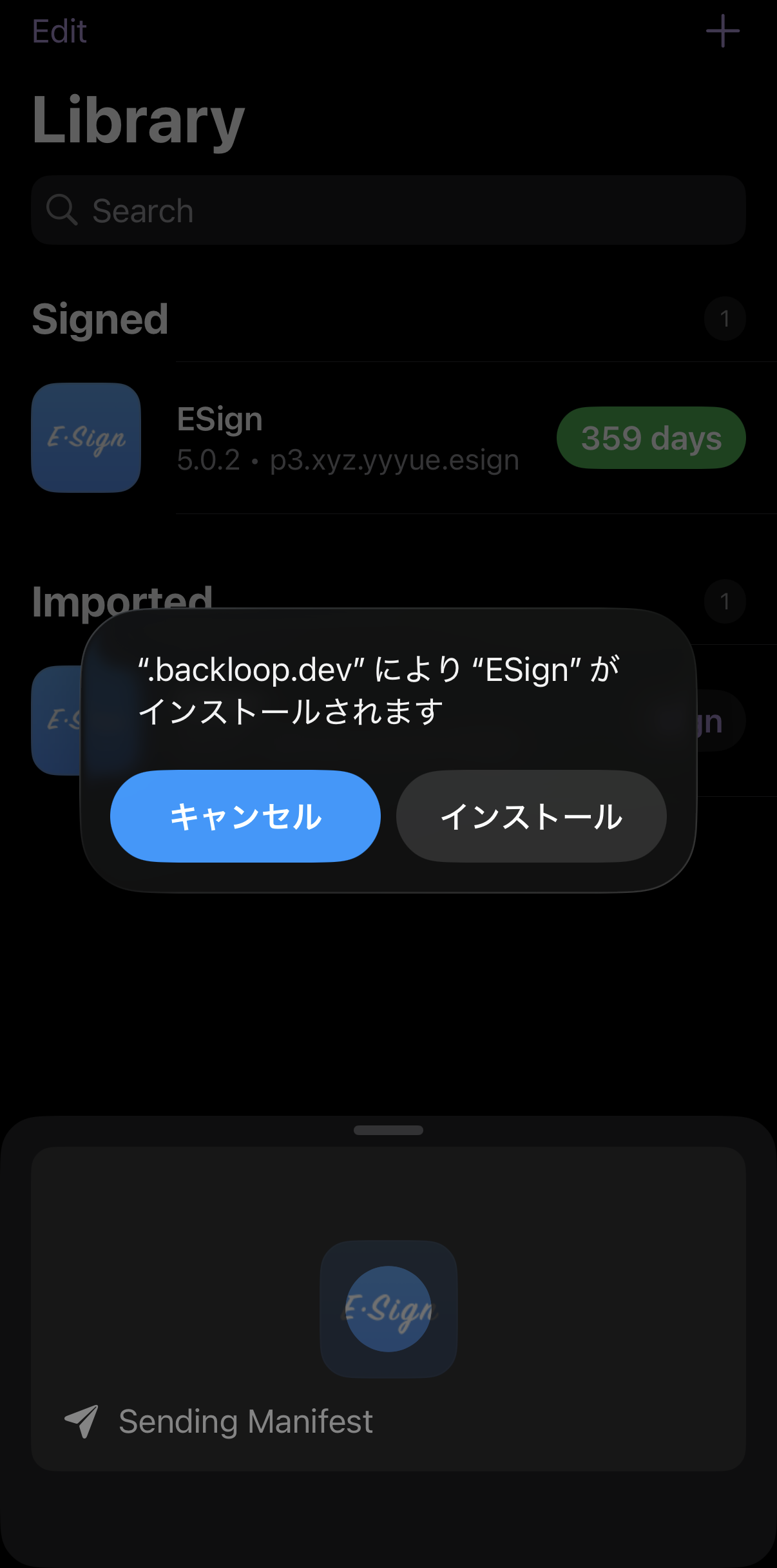
Task: Tap the 359 days expiry badge
Action: click(x=651, y=438)
